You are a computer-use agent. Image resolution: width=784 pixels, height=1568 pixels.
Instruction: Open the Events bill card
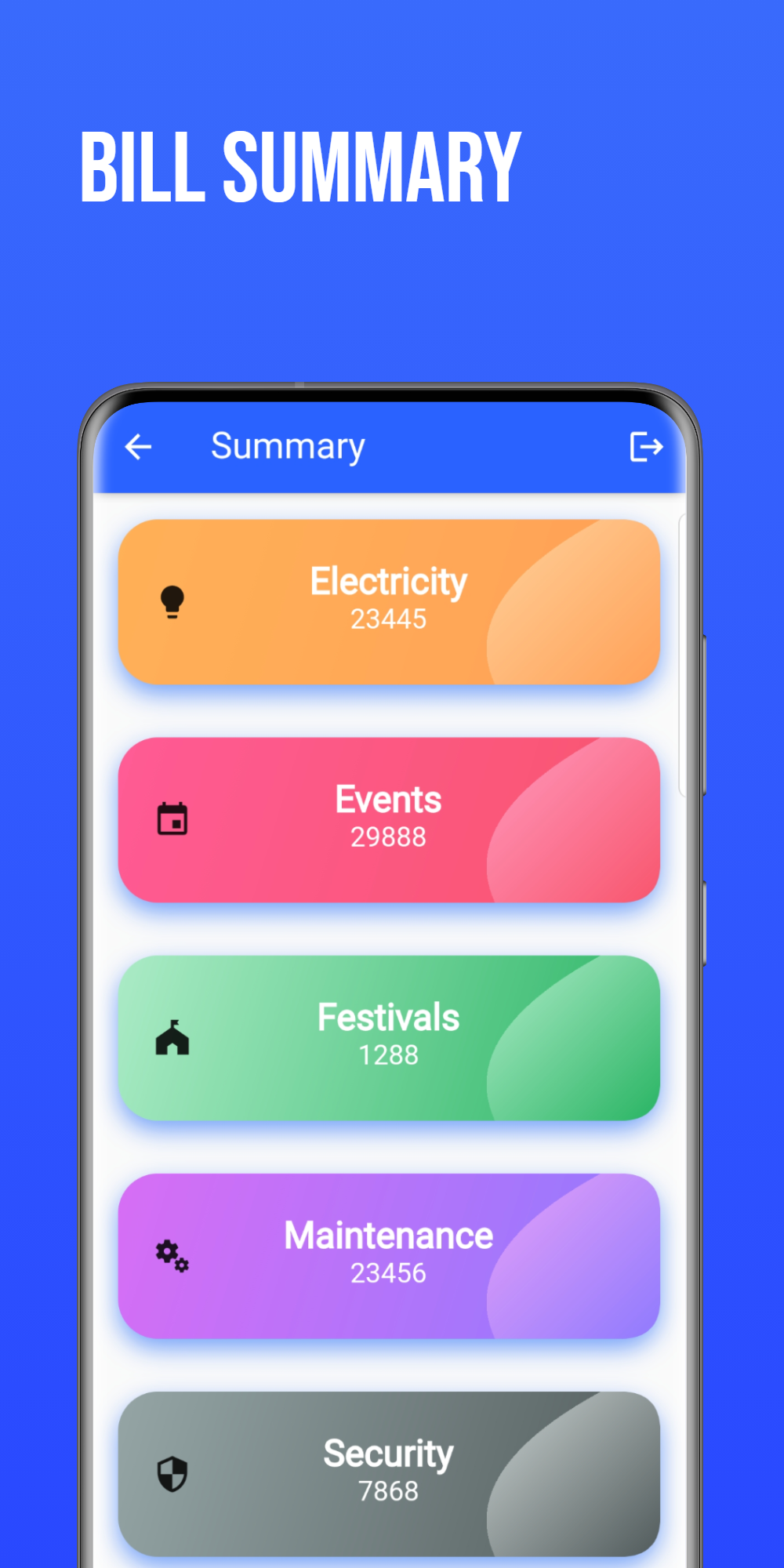tap(390, 819)
